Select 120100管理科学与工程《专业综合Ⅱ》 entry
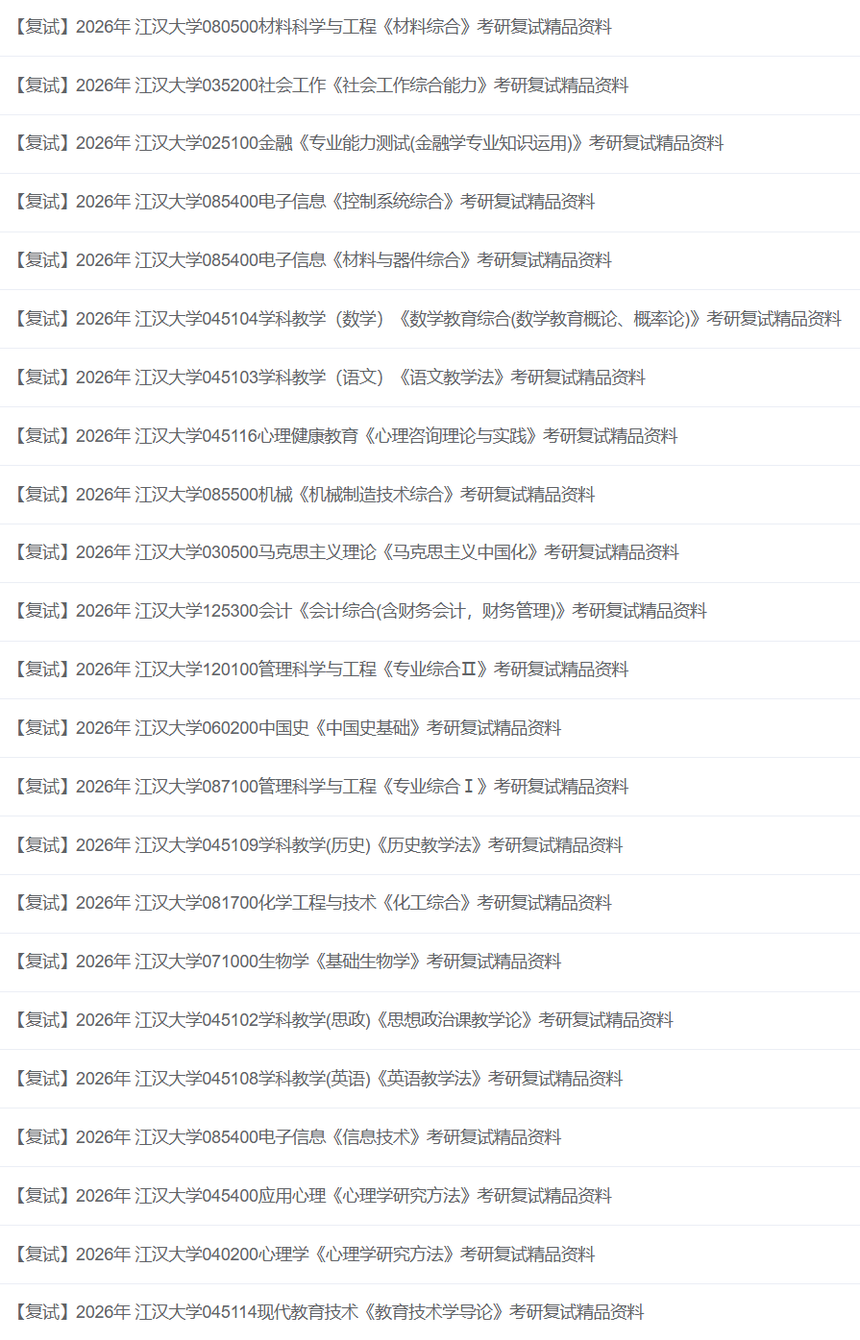 pos(320,669)
